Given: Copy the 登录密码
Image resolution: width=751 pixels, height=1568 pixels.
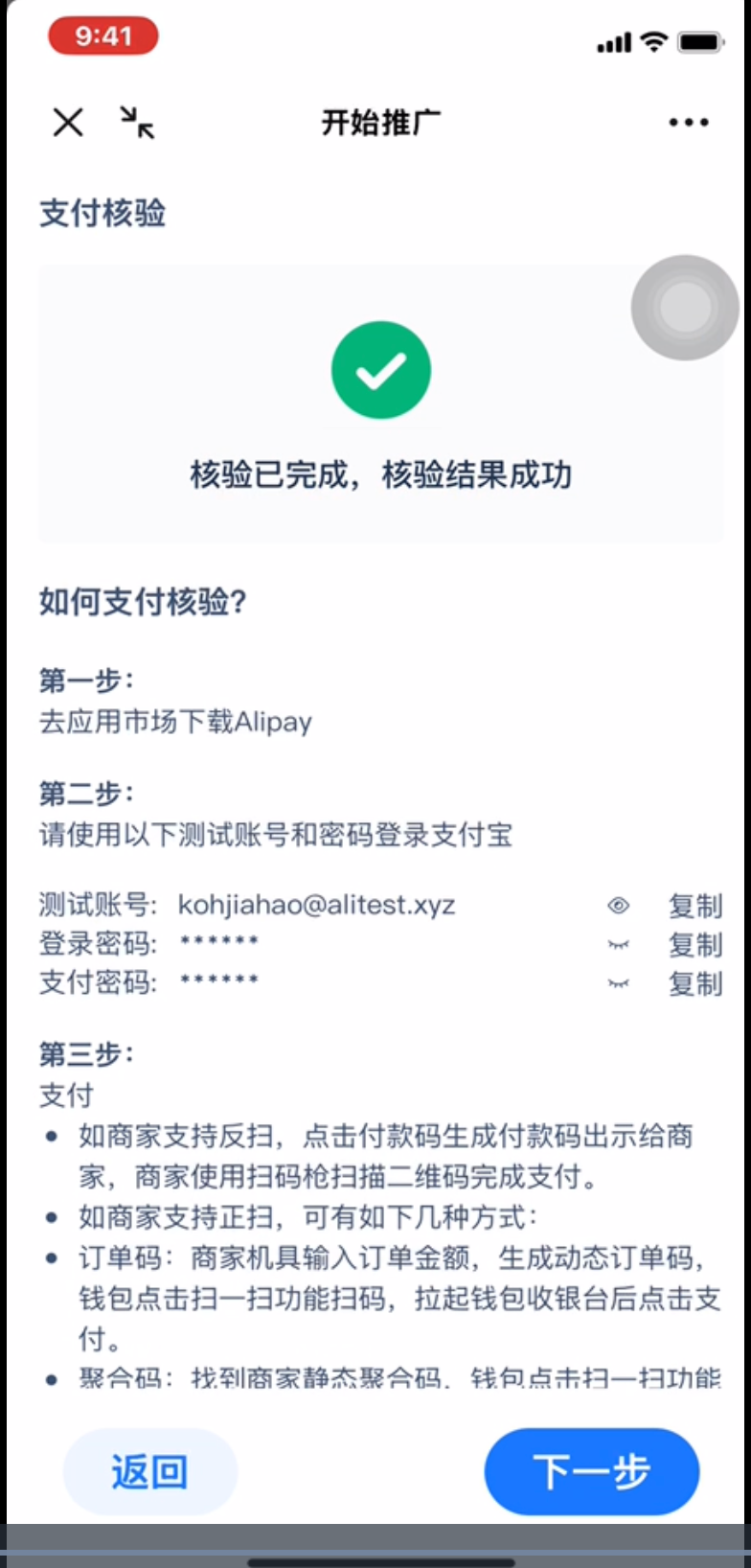Looking at the screenshot, I should pyautogui.click(x=694, y=945).
